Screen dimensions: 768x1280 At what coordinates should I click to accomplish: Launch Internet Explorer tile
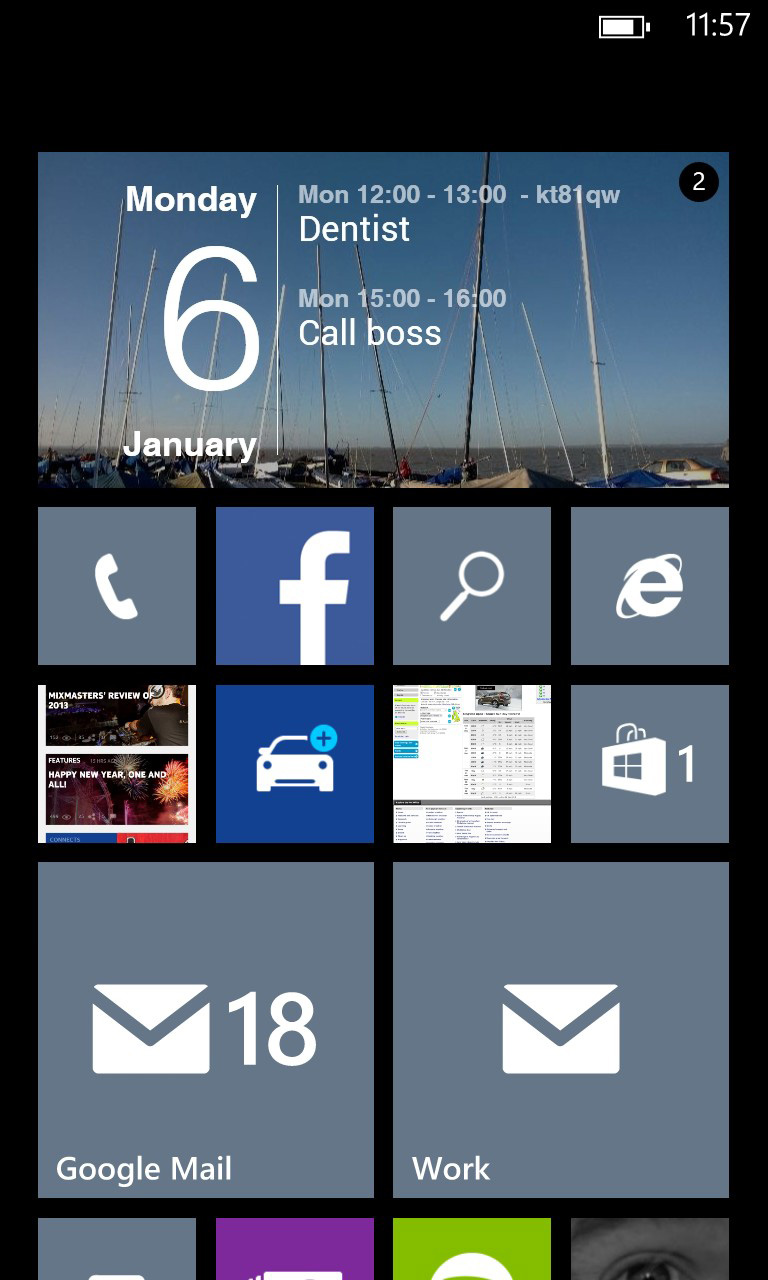pyautogui.click(x=650, y=586)
